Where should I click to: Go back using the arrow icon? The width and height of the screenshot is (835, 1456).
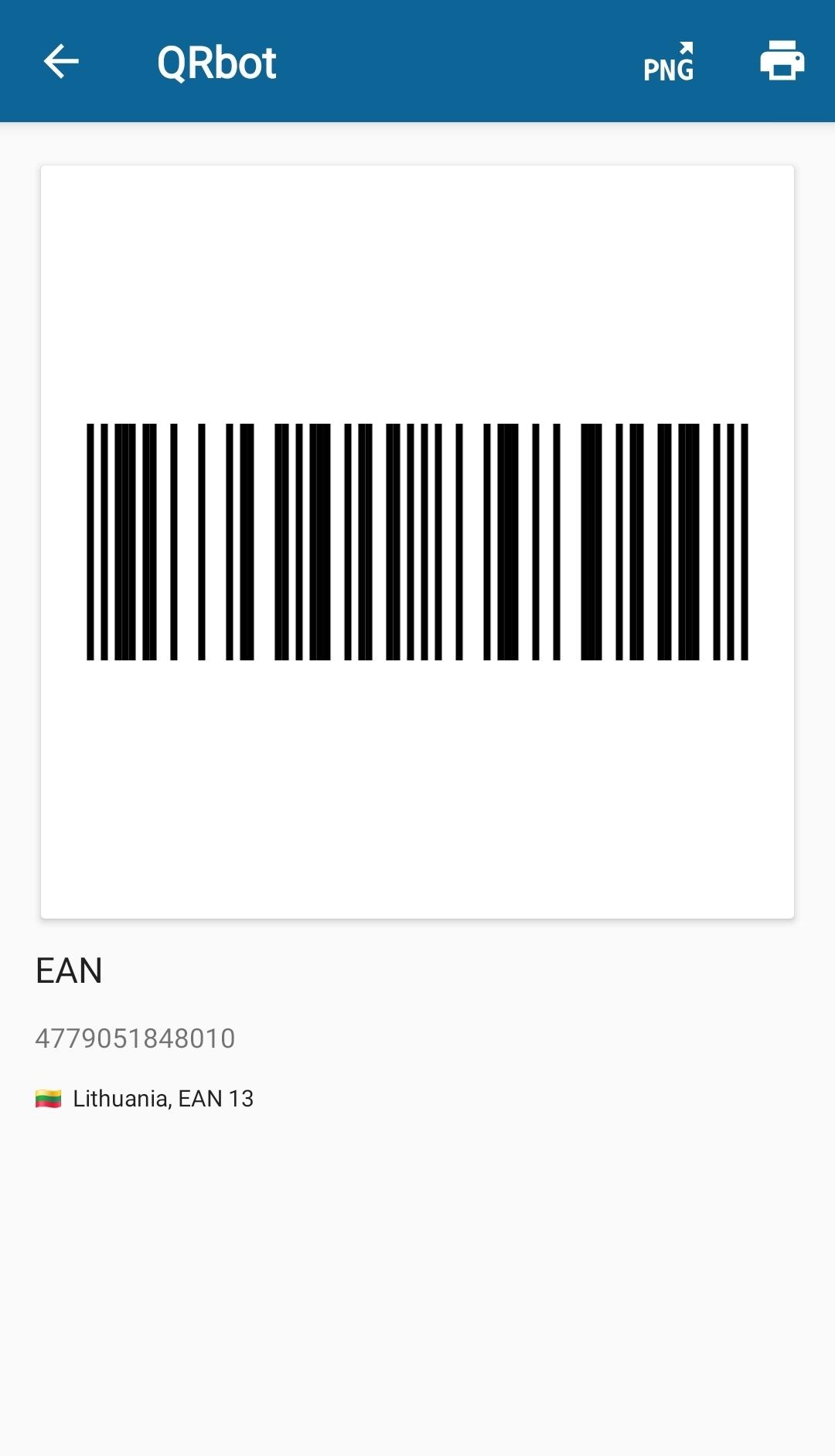click(x=61, y=61)
